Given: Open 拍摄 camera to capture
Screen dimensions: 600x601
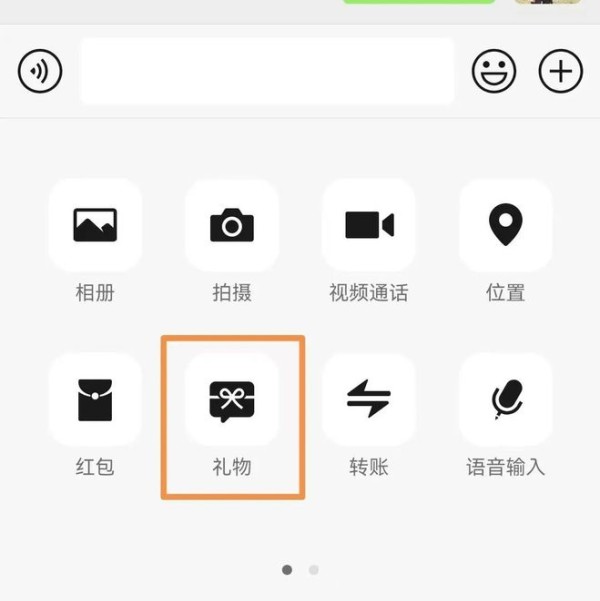Looking at the screenshot, I should [232, 226].
